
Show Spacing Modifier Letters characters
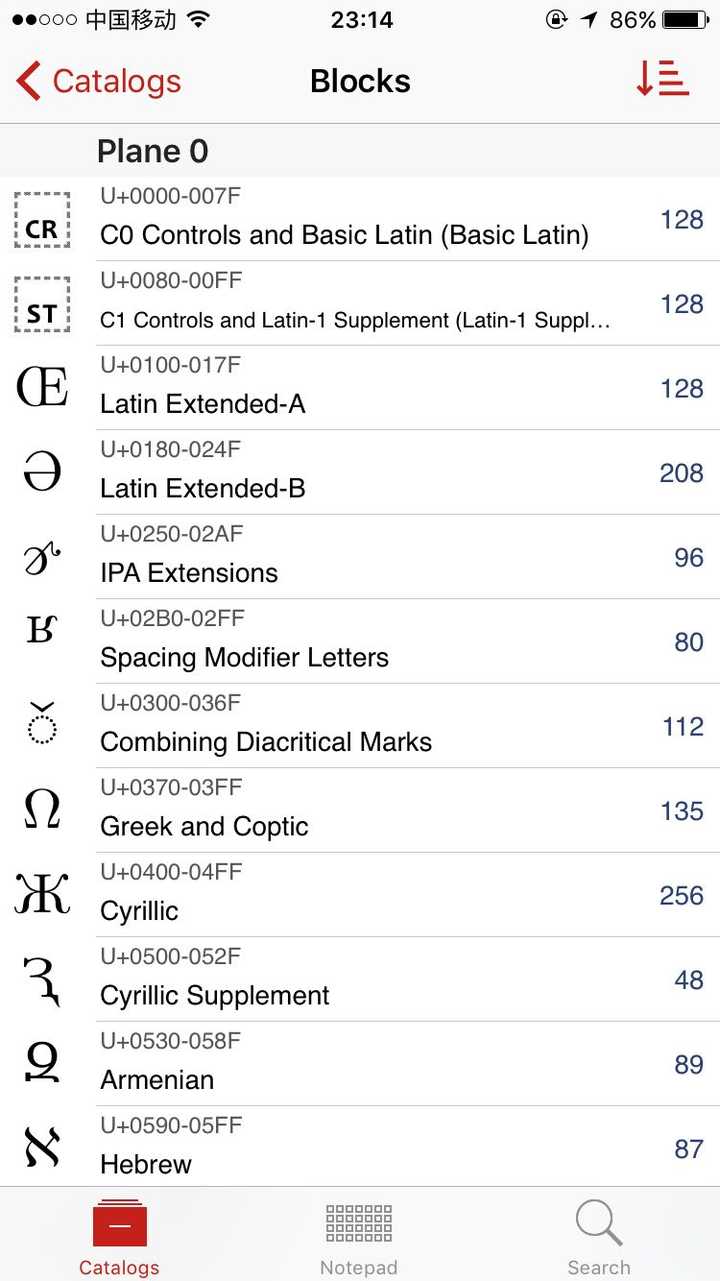pos(360,642)
